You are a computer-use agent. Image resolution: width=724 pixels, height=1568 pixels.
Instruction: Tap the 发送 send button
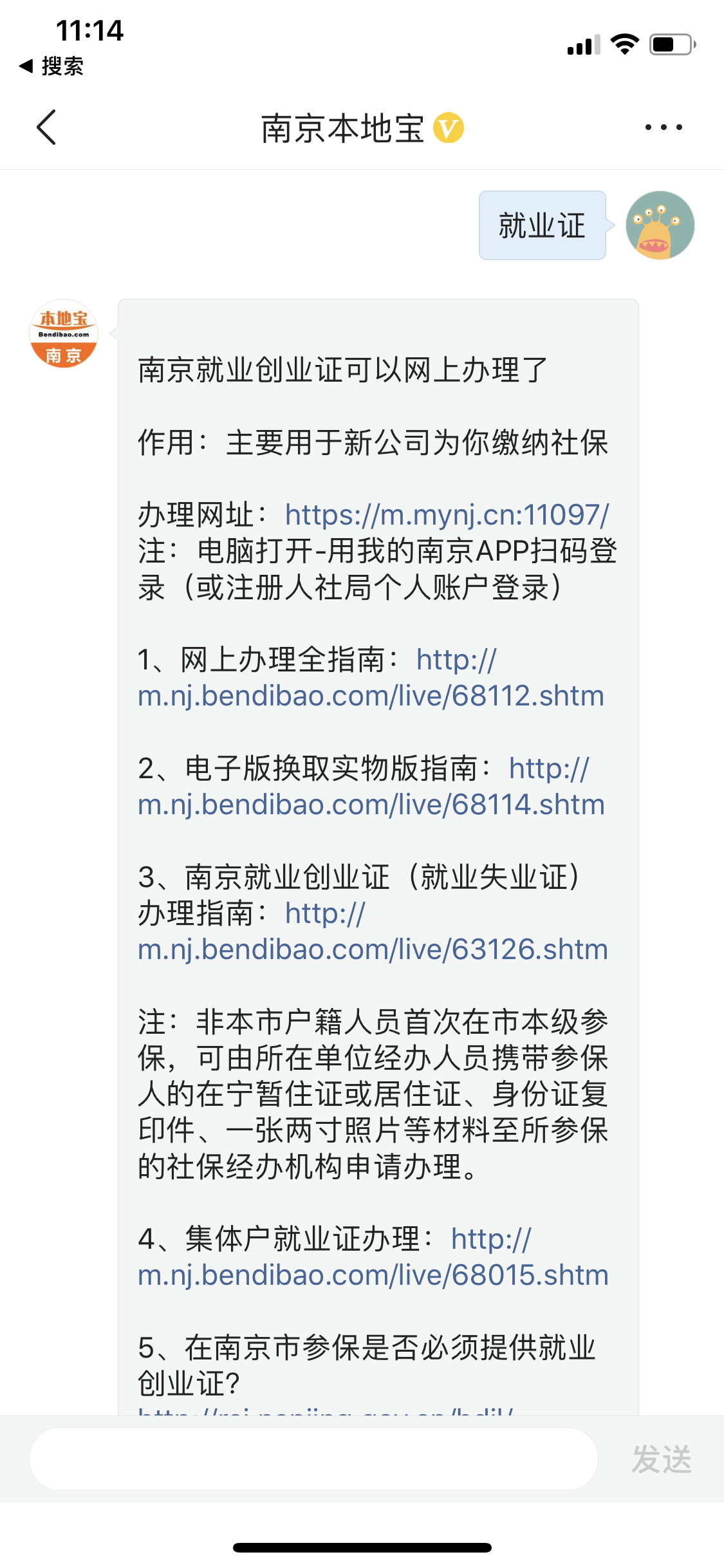(x=661, y=1459)
